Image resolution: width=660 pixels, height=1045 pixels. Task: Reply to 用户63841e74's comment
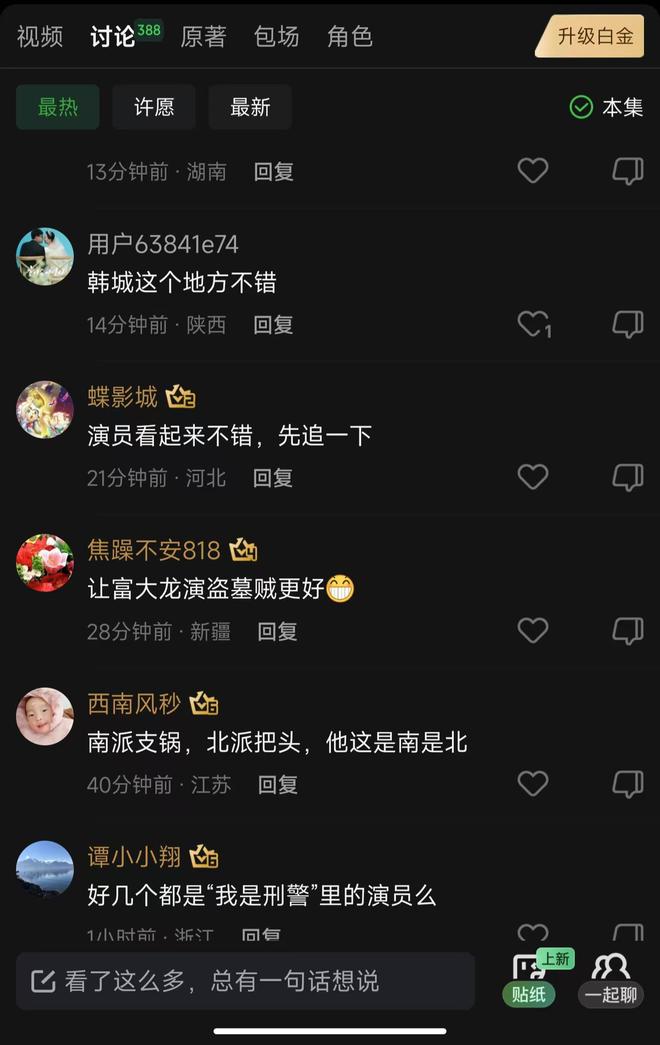click(x=273, y=325)
